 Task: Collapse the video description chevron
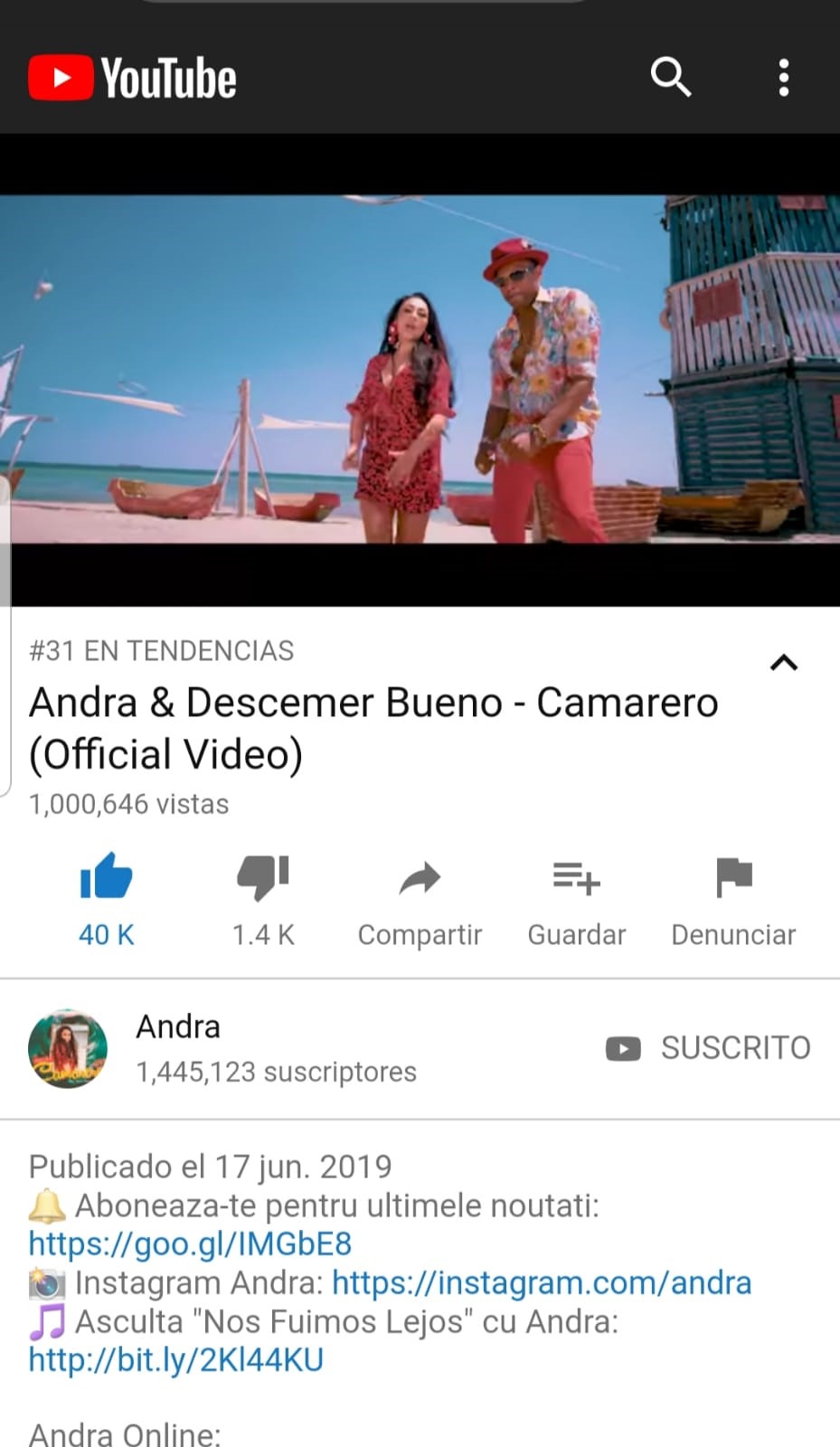(783, 663)
